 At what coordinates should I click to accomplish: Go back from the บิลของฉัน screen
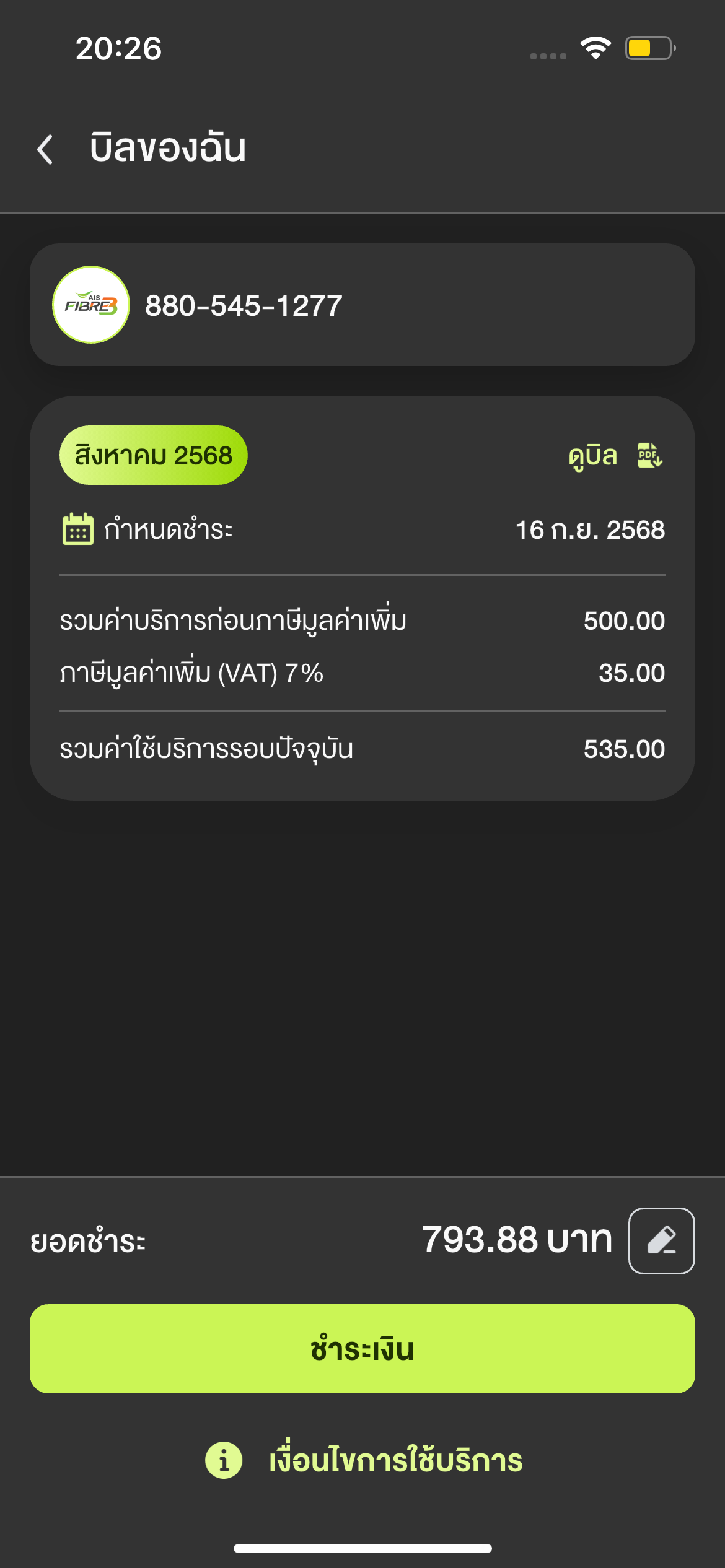coord(45,149)
